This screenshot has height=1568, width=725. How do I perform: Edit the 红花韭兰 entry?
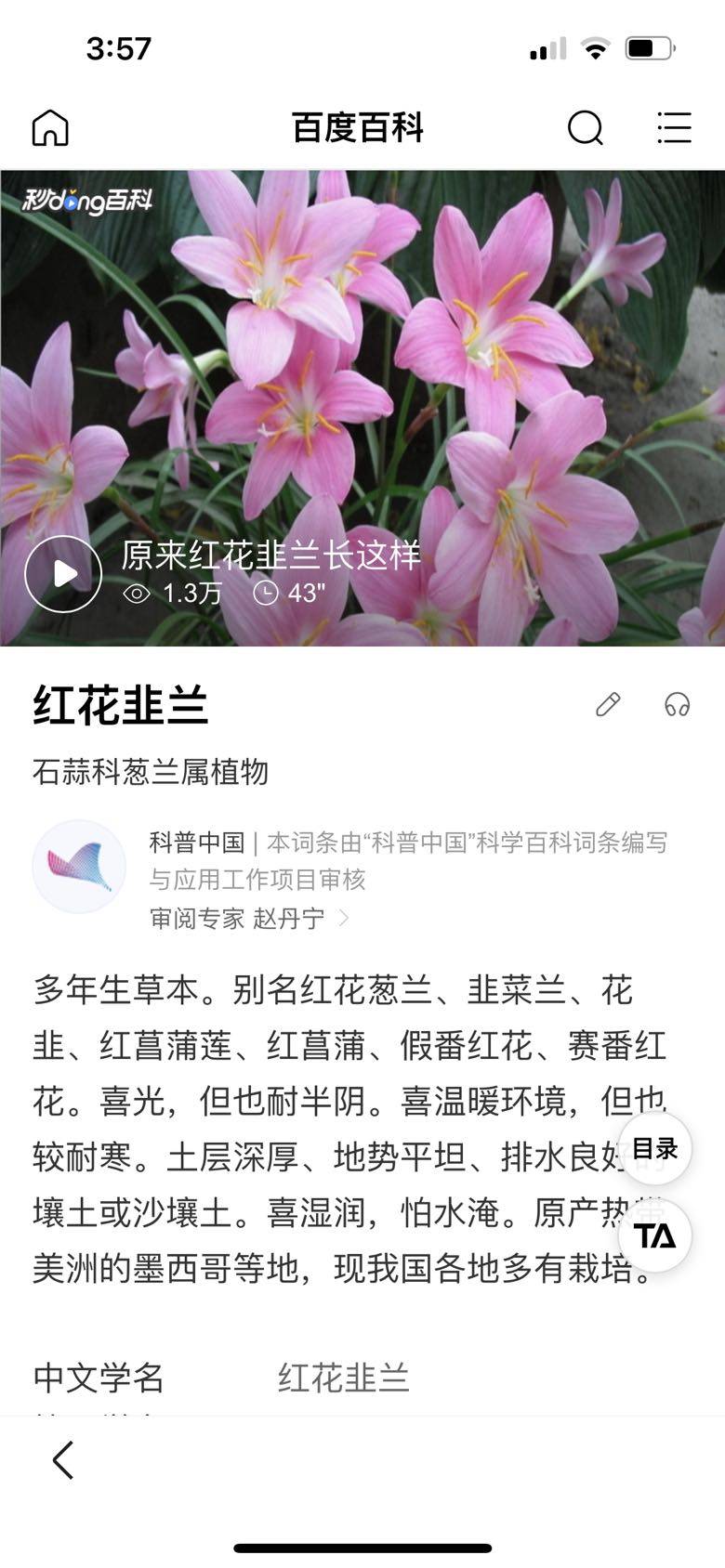[x=608, y=705]
